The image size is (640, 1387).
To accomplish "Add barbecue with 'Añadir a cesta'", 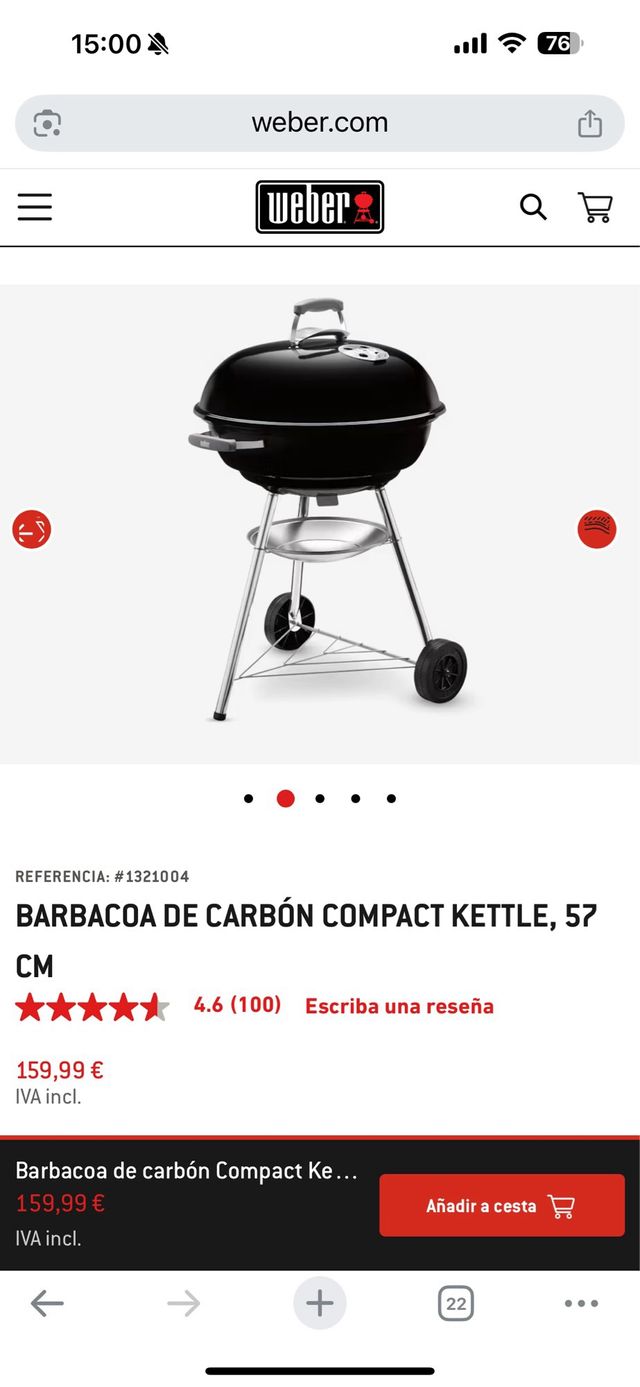I will [x=501, y=1206].
